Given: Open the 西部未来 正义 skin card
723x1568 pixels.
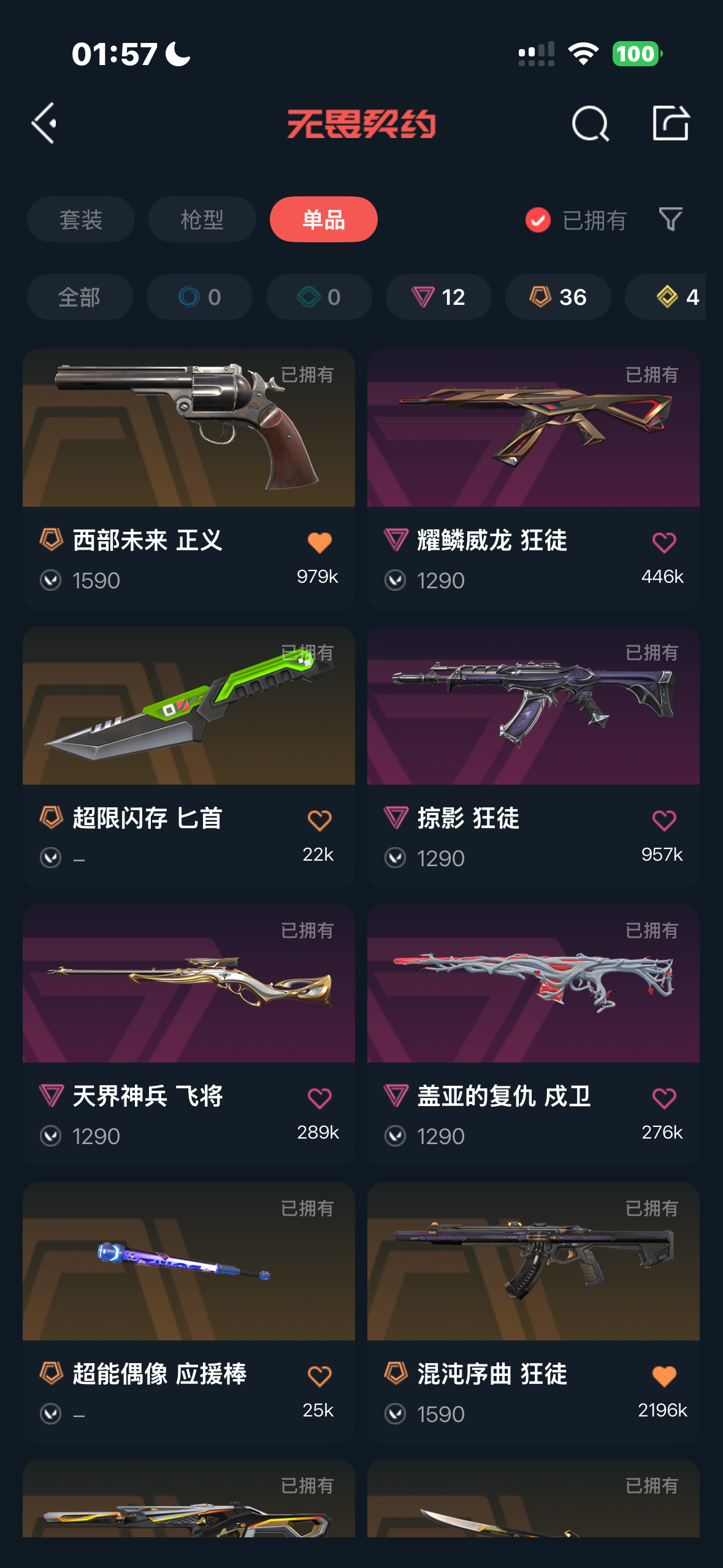Looking at the screenshot, I should (189, 479).
